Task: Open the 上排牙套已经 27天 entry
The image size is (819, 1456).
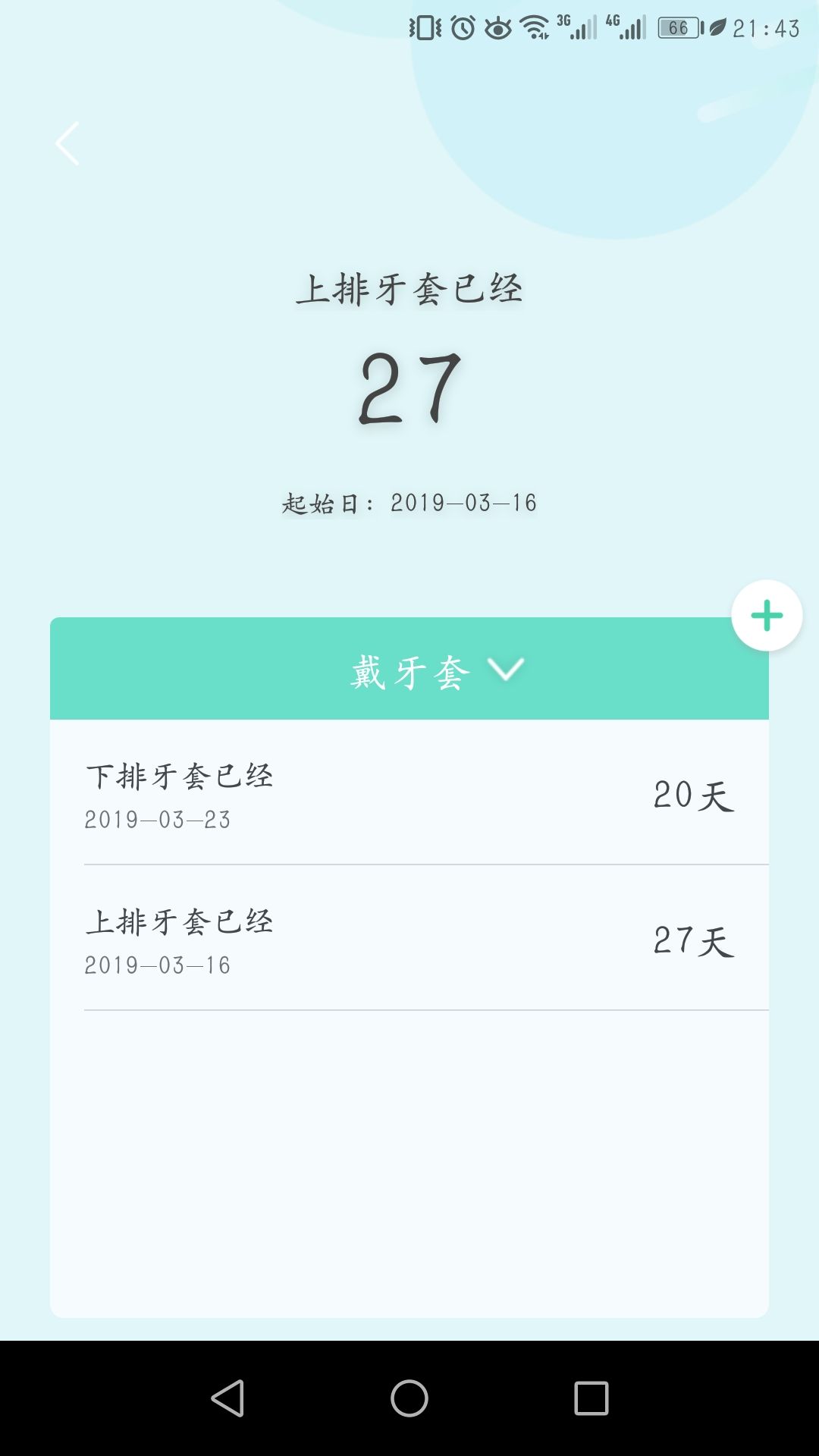Action: [409, 938]
